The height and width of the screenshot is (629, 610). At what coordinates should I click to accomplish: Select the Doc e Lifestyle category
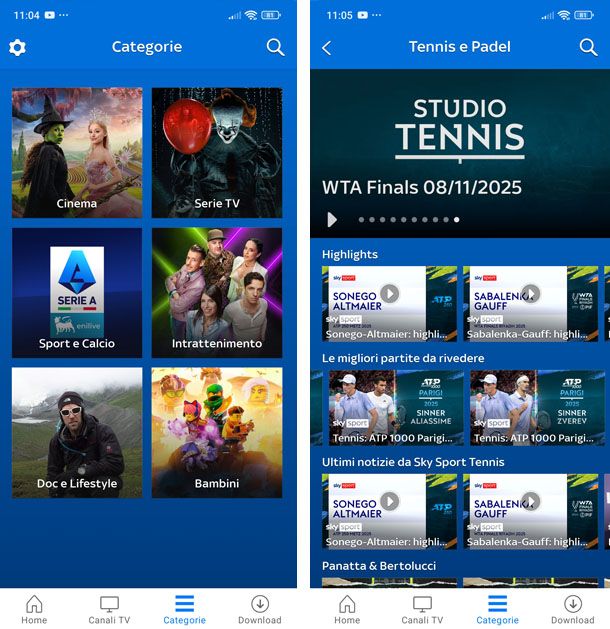77,432
